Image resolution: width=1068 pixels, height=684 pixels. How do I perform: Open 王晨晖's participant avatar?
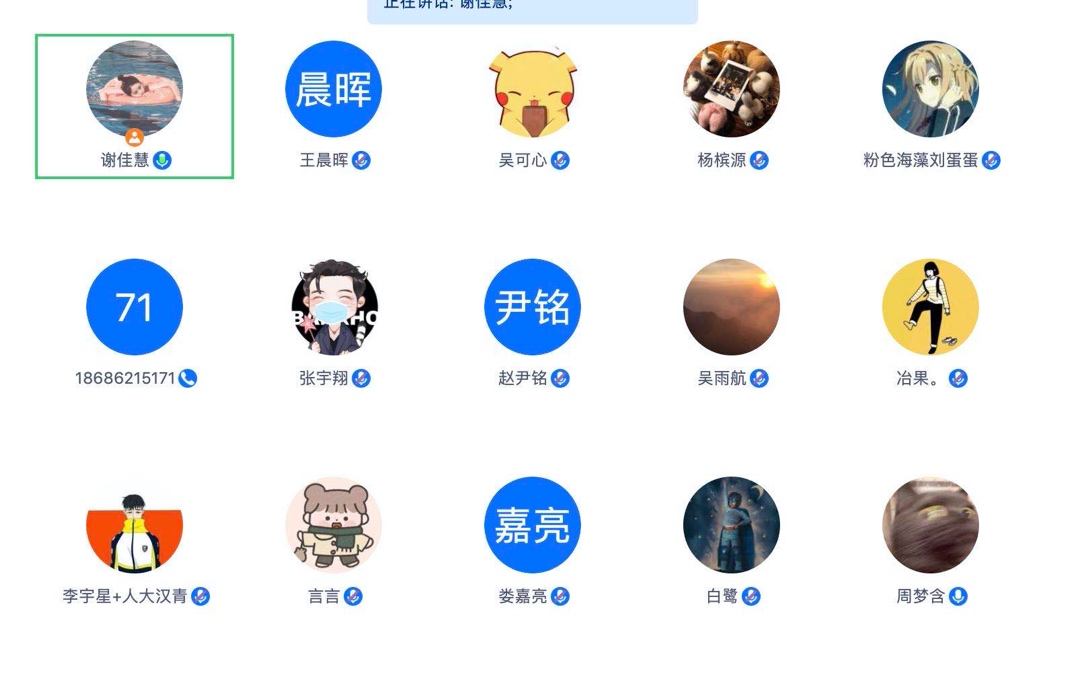333,89
